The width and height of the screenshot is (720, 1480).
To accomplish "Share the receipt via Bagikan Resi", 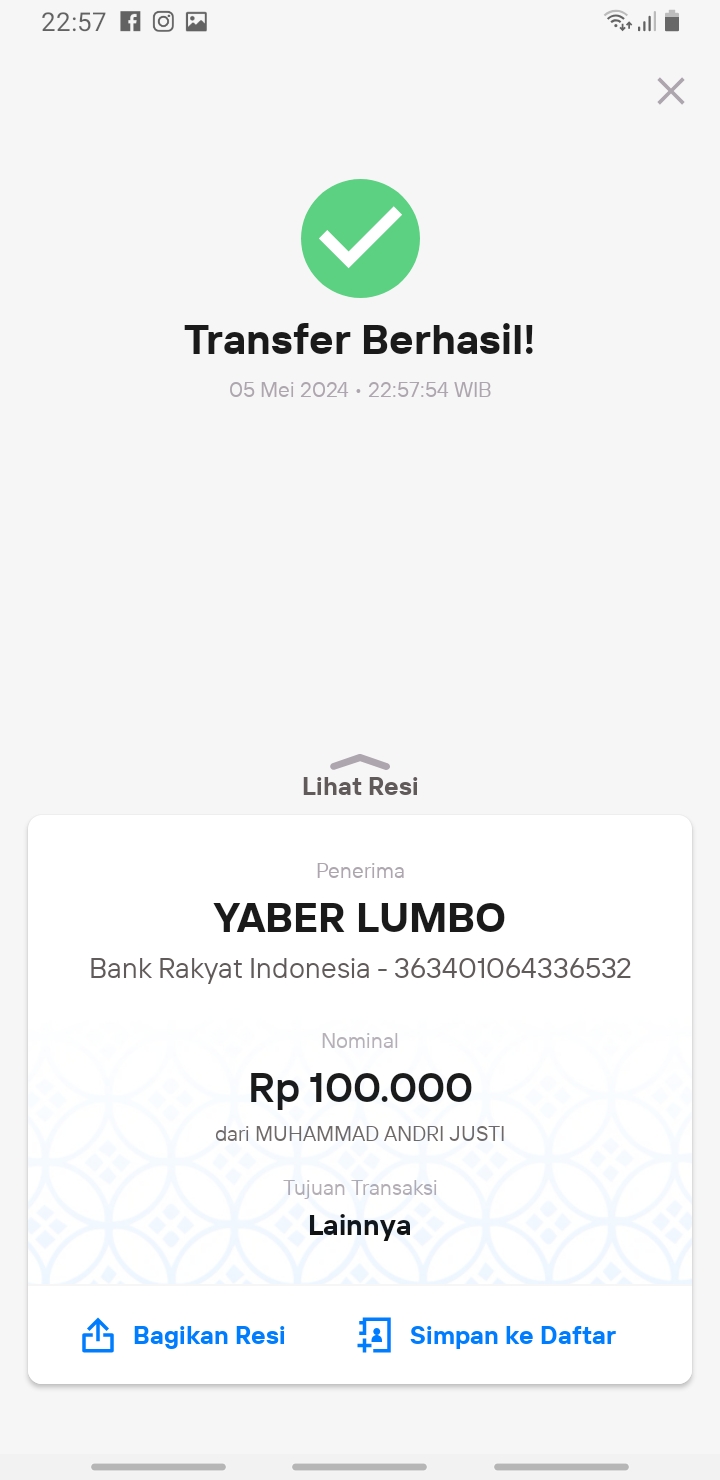I will click(183, 1336).
